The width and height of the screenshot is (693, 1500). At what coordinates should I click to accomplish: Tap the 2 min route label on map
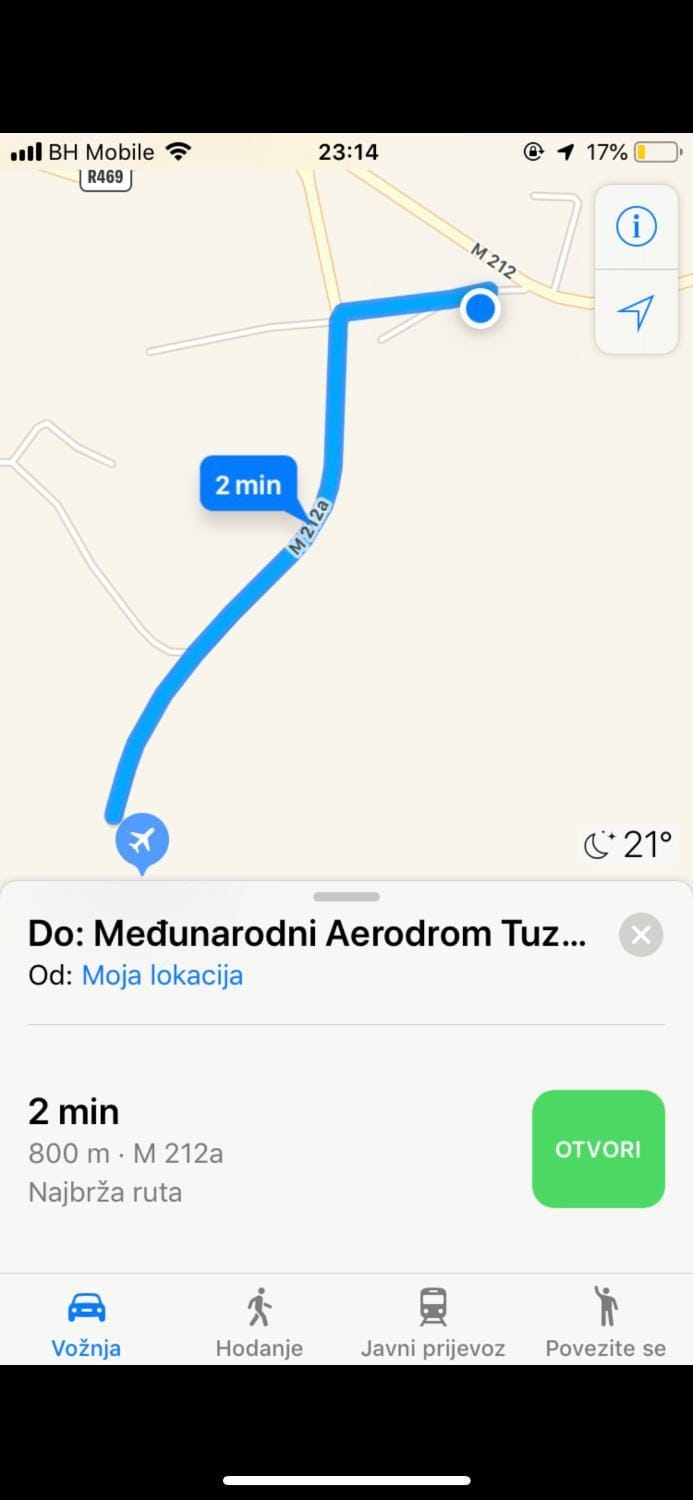tap(248, 485)
